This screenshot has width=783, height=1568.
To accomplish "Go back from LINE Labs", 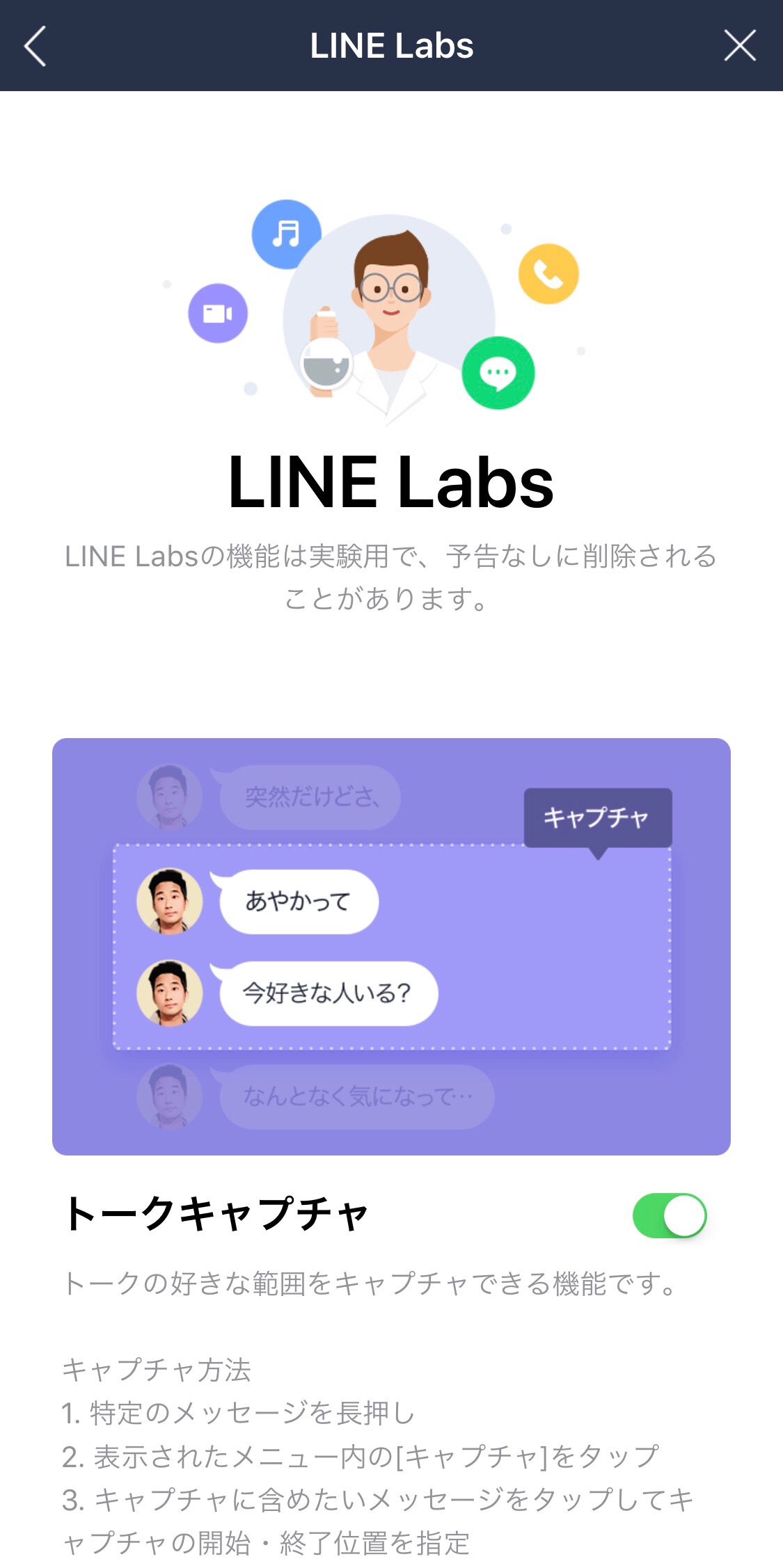I will pos(35,46).
